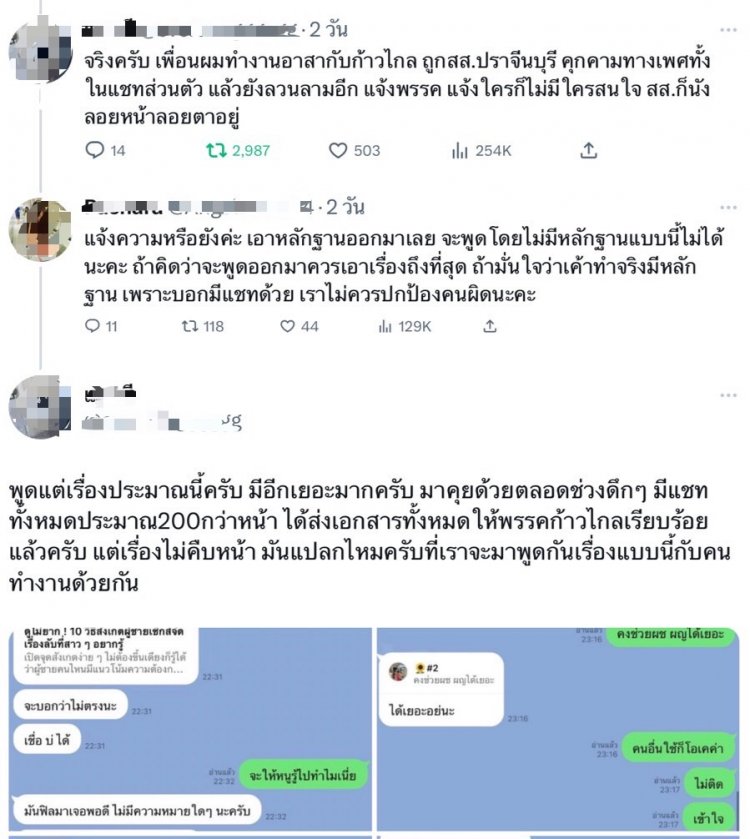Share the tweet with 254K views
750x839 pixels.
[x=589, y=150]
